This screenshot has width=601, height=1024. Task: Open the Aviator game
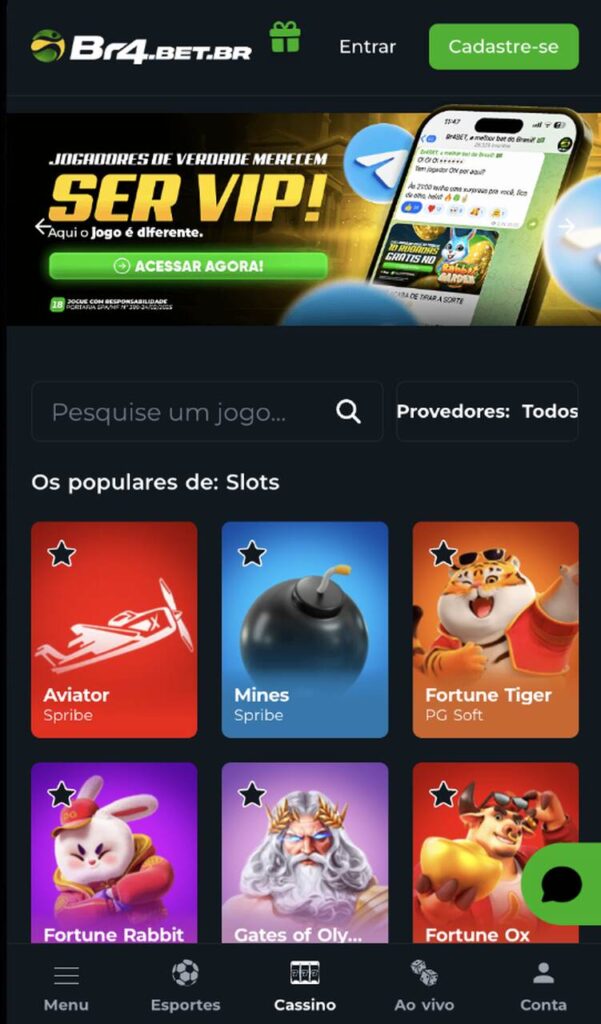114,629
